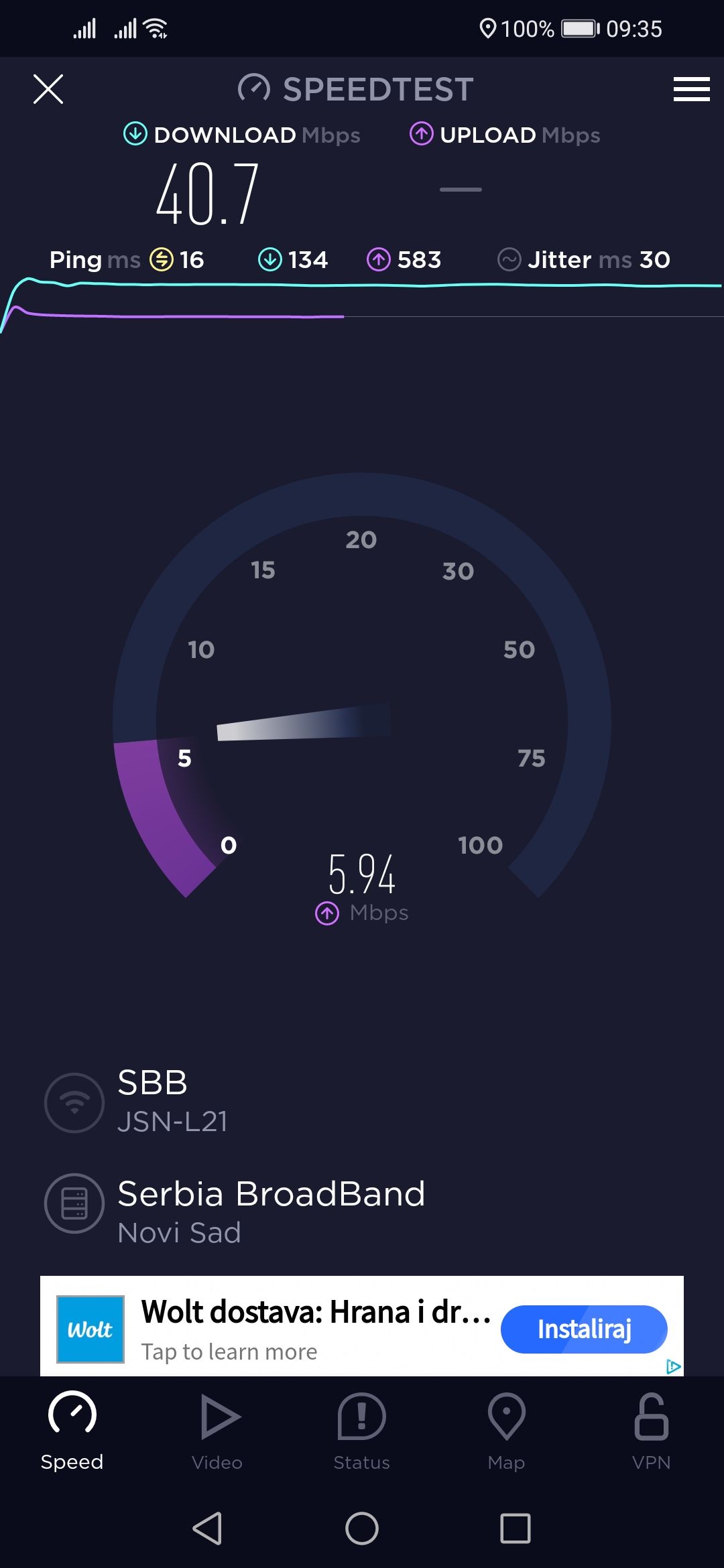Image resolution: width=724 pixels, height=1568 pixels.
Task: Open the AdChoices info icon
Action: click(x=673, y=1366)
